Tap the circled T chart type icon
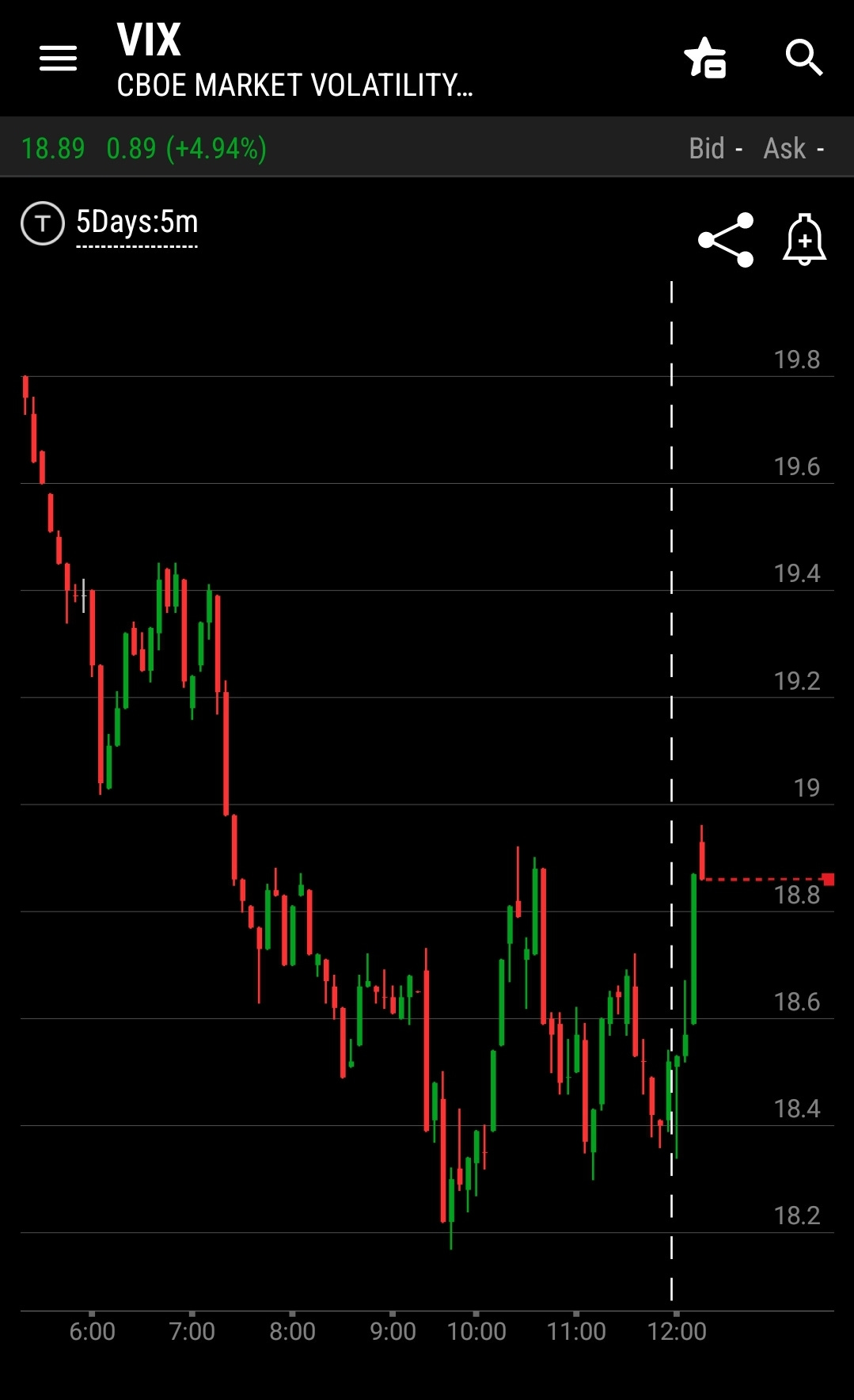 (x=43, y=223)
